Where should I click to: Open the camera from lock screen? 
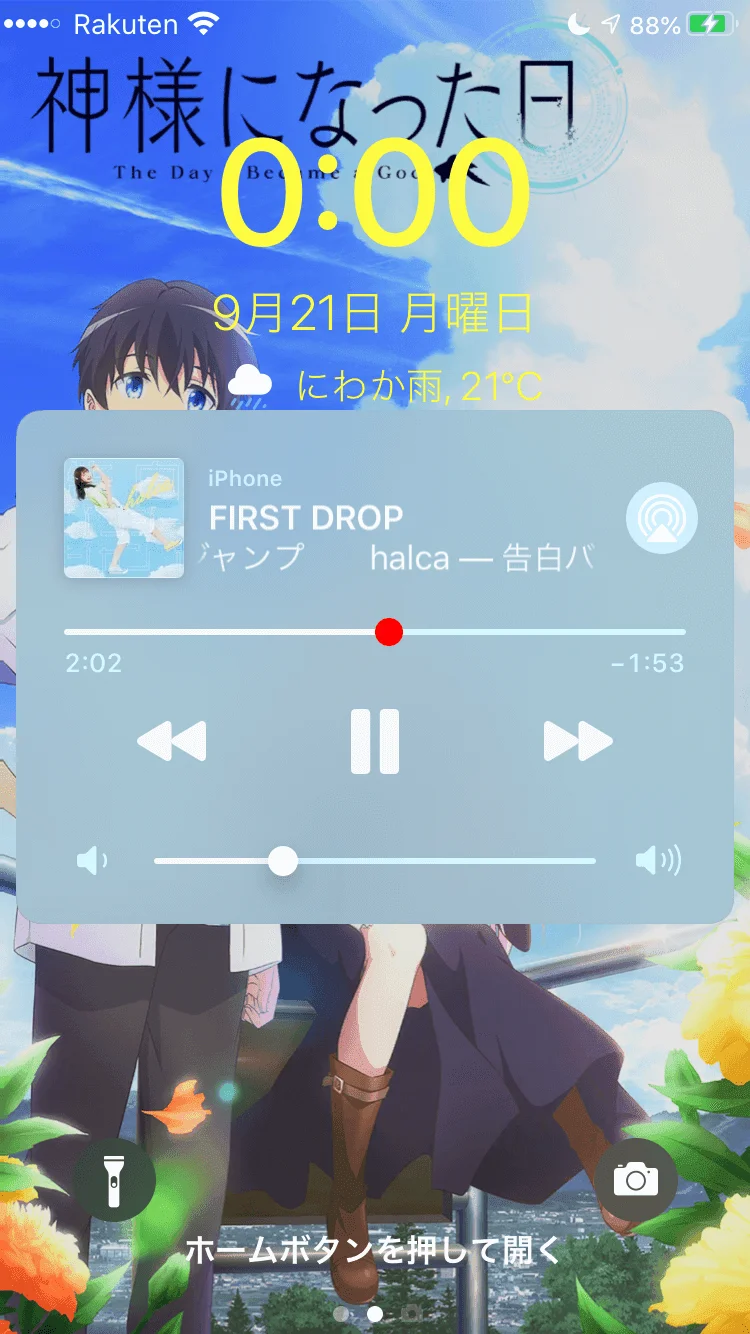[x=636, y=1180]
